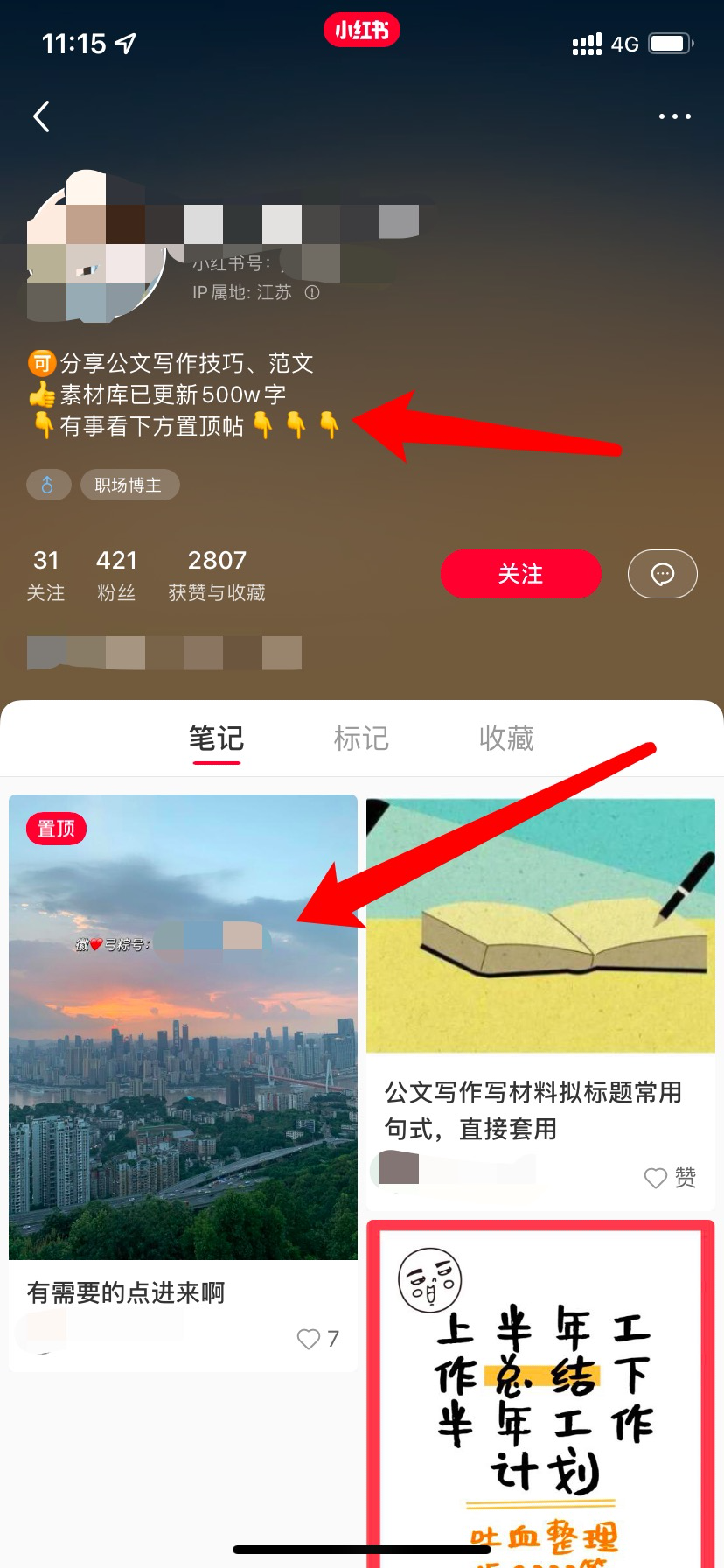Viewport: 724px width, 1568px height.
Task: Tap the IP属地 info icon
Action: click(312, 292)
